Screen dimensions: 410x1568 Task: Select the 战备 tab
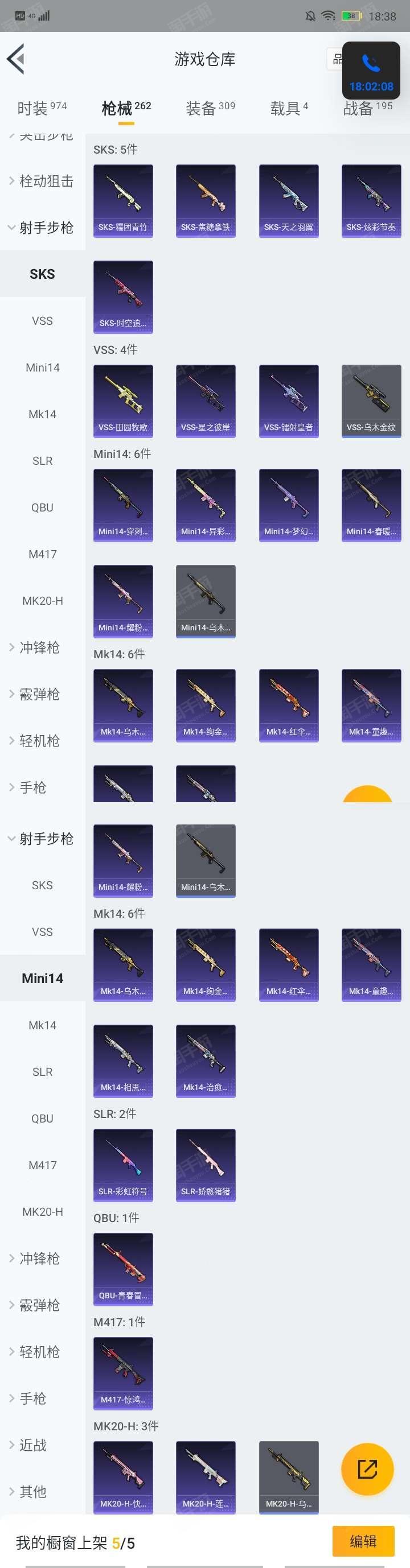coord(367,109)
